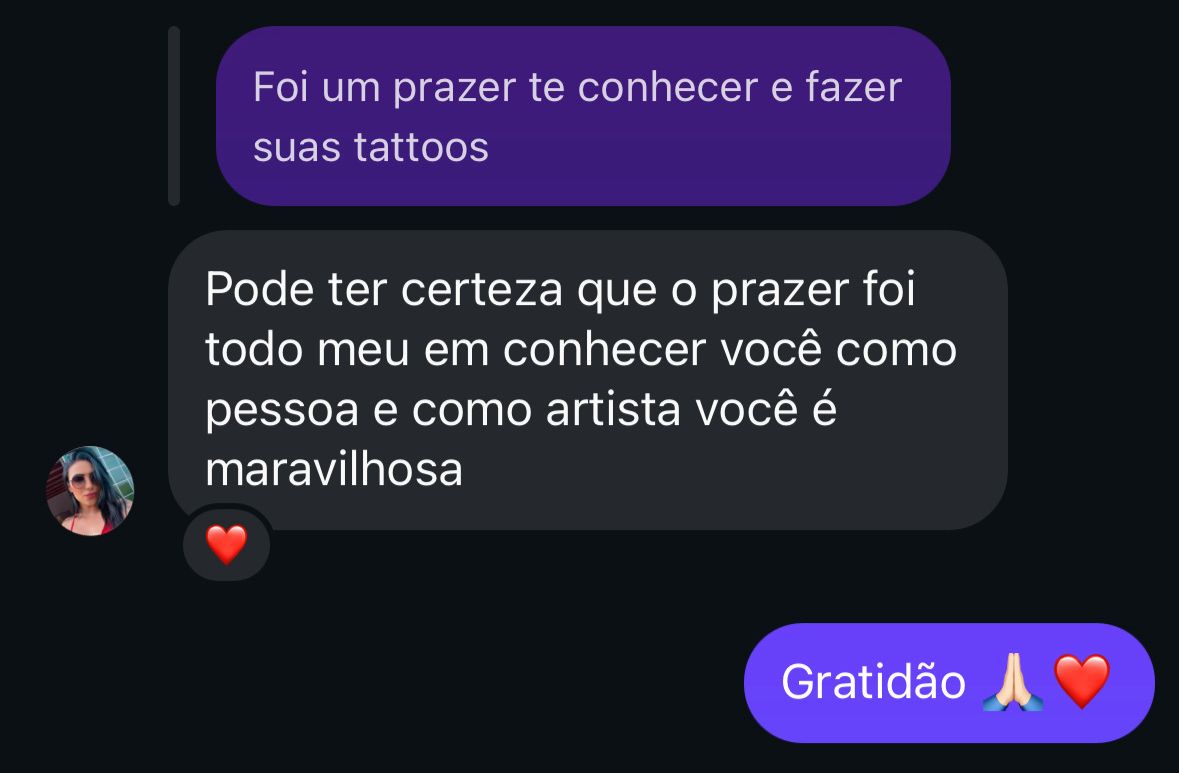Jump to quoted message 'Foi um prazer te conhecer'
Viewport: 1179px width, 773px height.
click(582, 116)
